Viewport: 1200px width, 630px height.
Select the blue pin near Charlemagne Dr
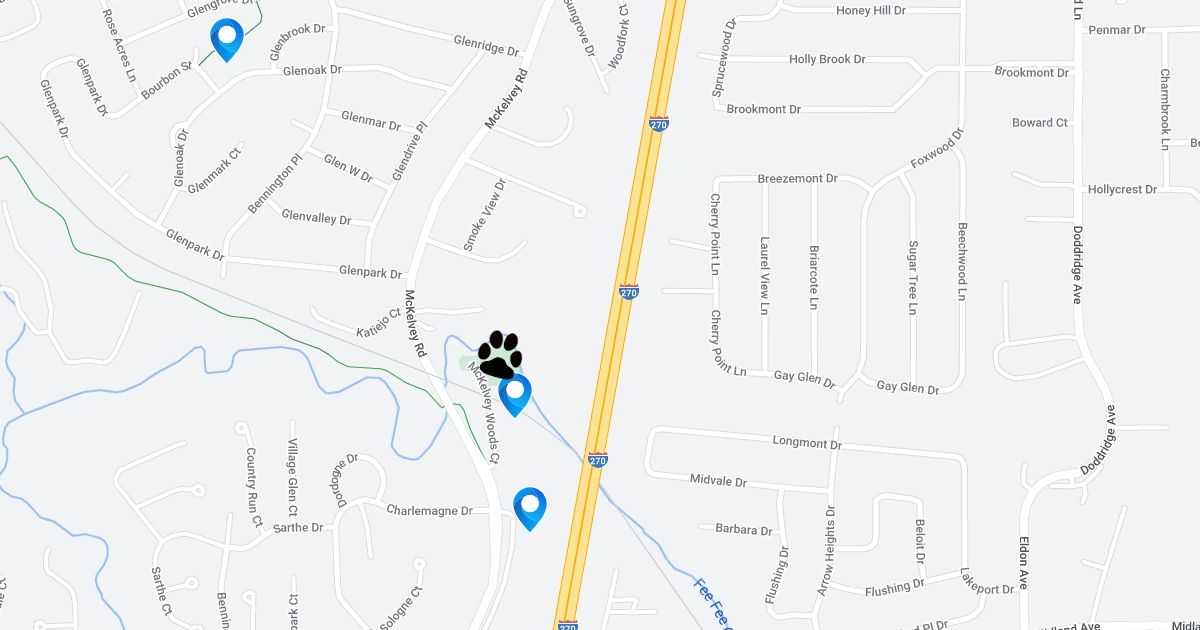tap(529, 506)
